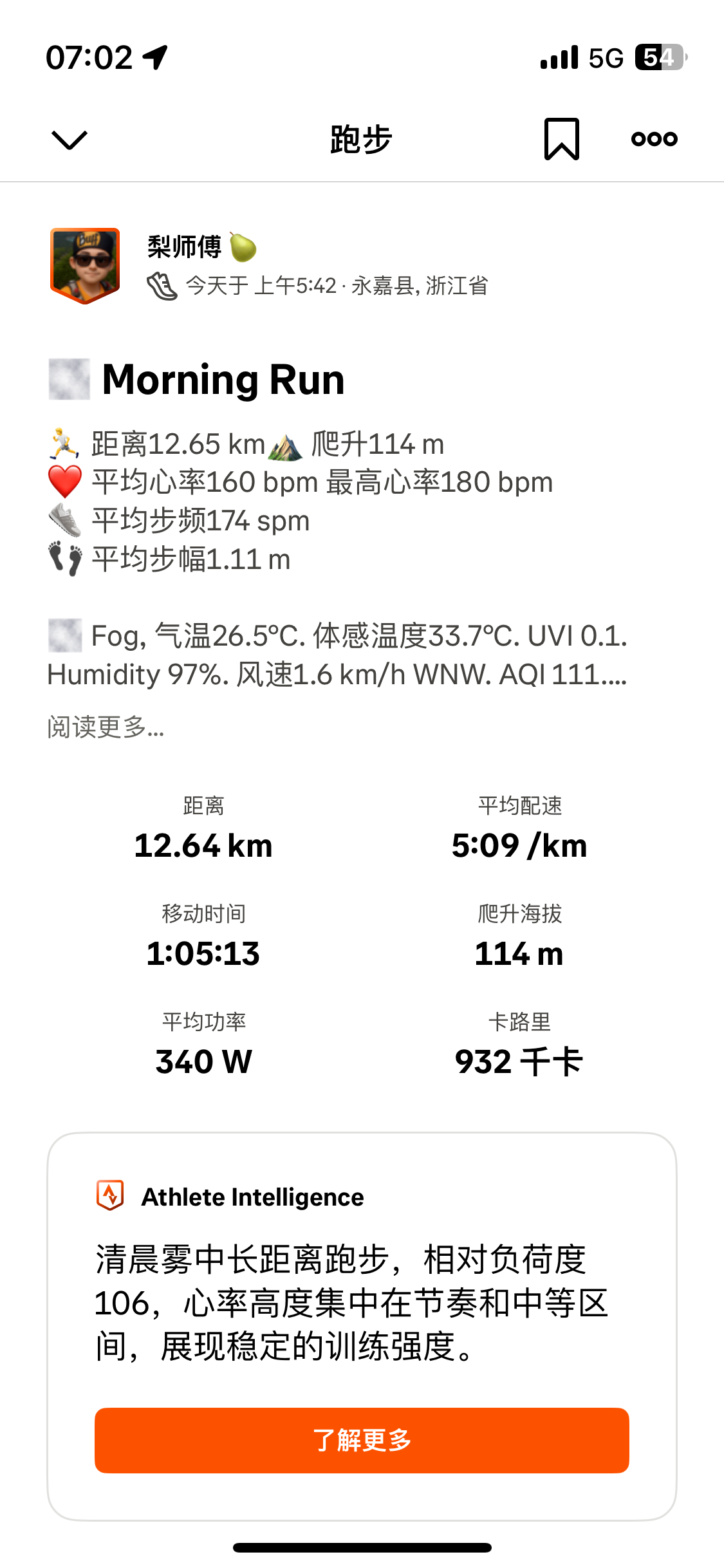724x1568 pixels.
Task: Expand description via 阅读更多
Action: (106, 727)
